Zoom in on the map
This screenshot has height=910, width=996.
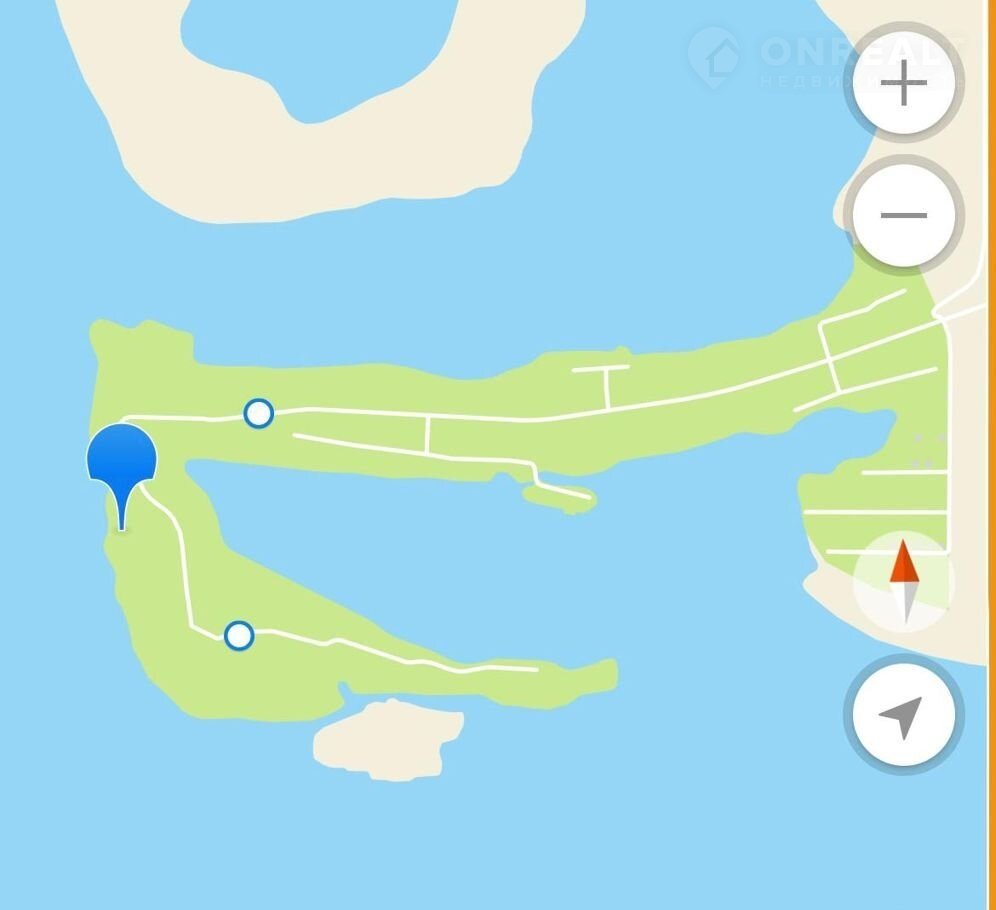click(904, 83)
